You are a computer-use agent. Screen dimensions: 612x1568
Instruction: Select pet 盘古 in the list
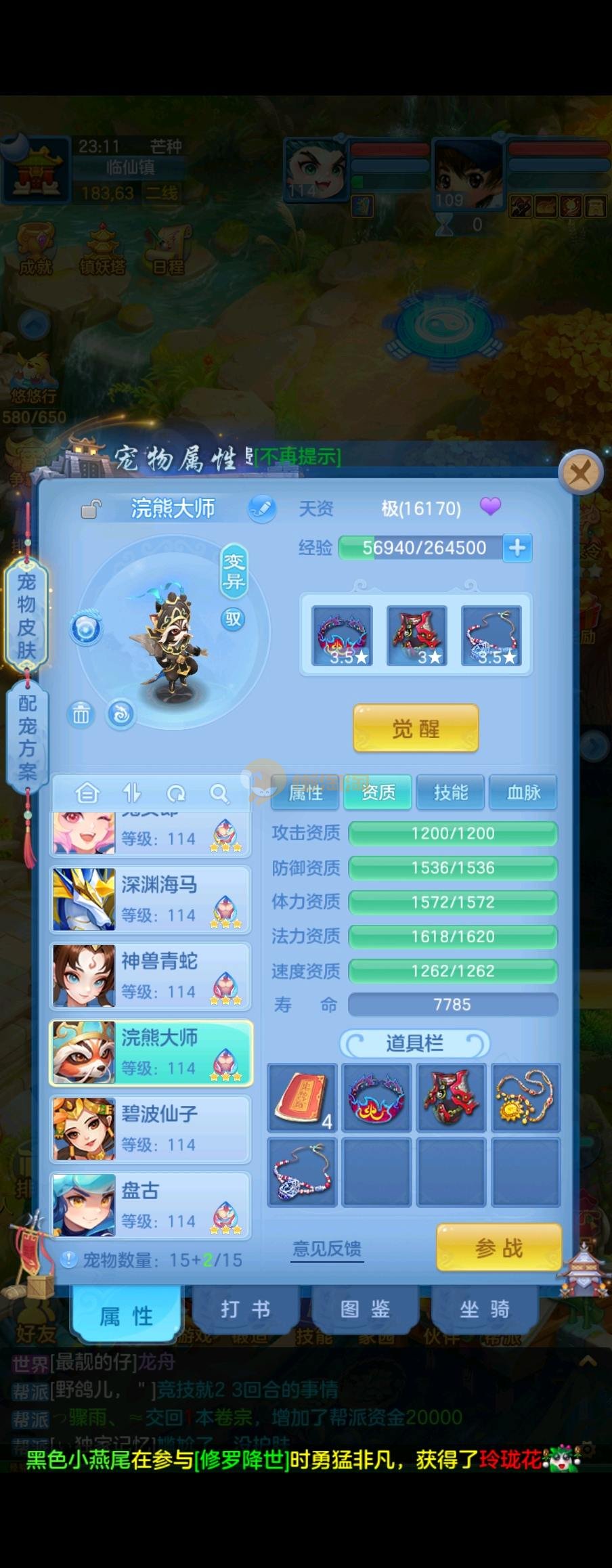click(x=150, y=1205)
